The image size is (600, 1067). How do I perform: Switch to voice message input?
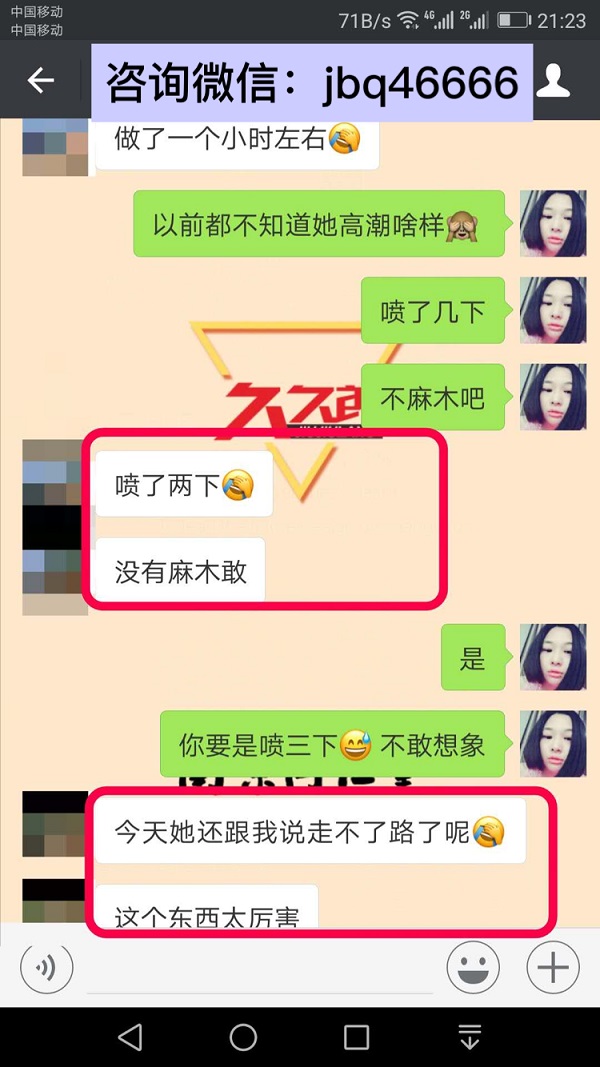(46, 968)
